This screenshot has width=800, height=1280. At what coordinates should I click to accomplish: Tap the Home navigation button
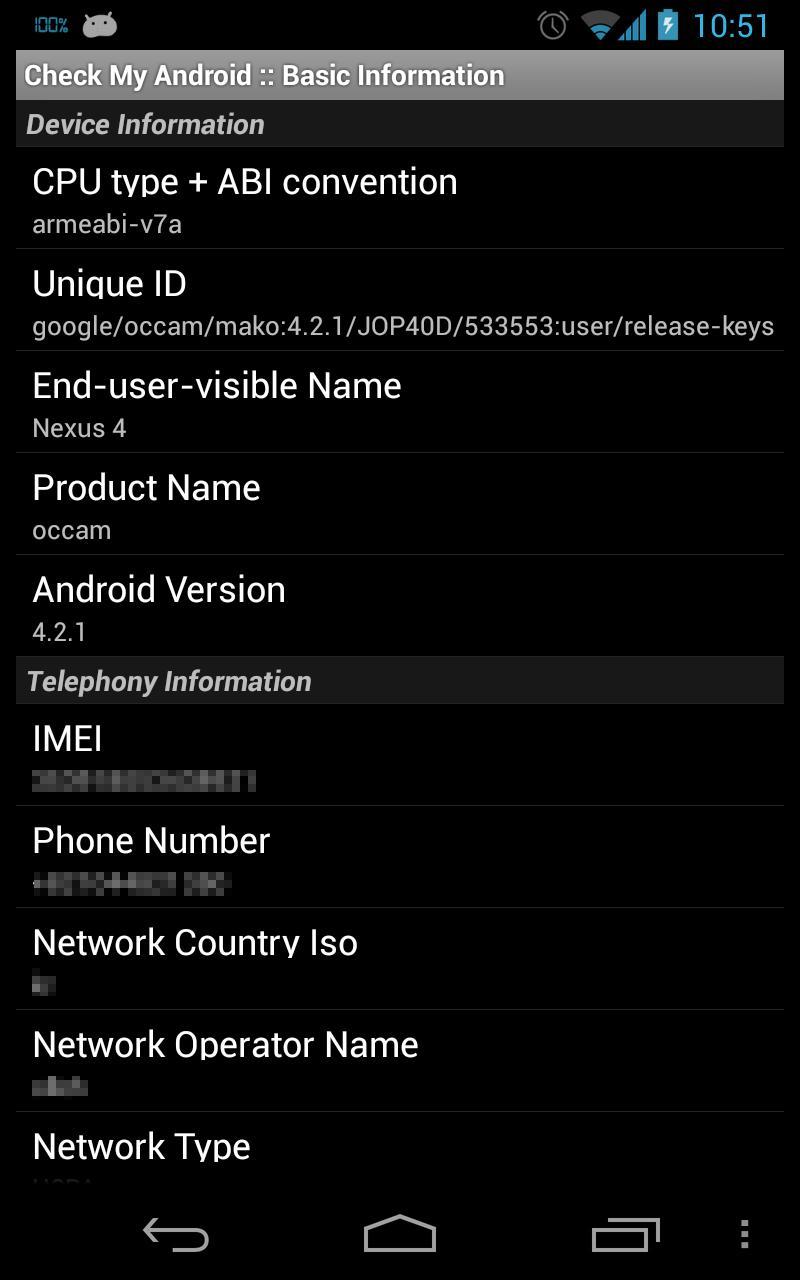click(x=400, y=1235)
